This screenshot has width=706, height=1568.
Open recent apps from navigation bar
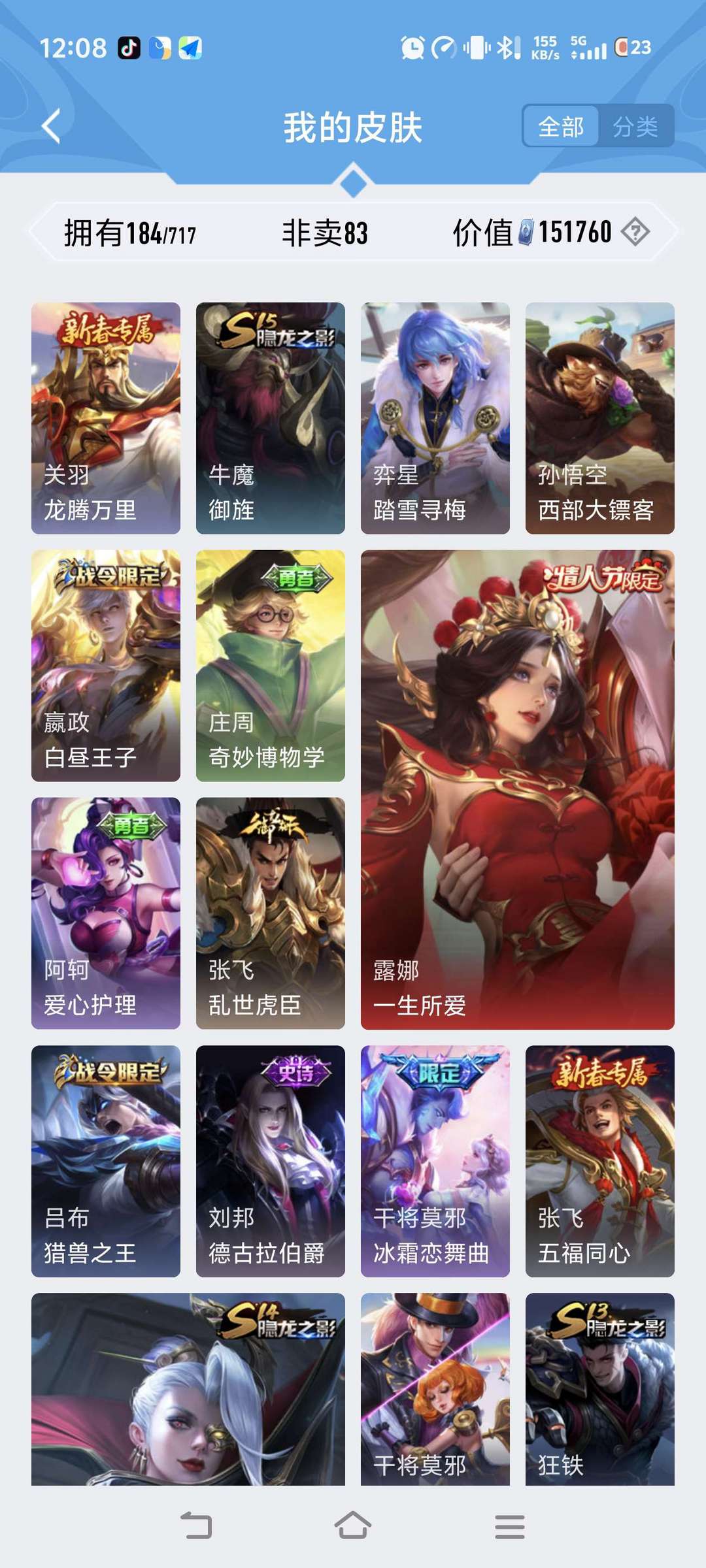point(510,1526)
